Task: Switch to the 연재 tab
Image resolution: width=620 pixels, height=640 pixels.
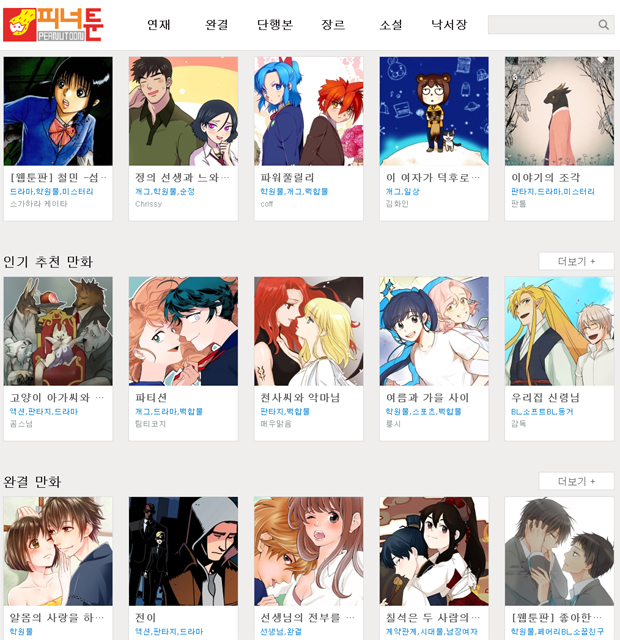Action: (158, 25)
